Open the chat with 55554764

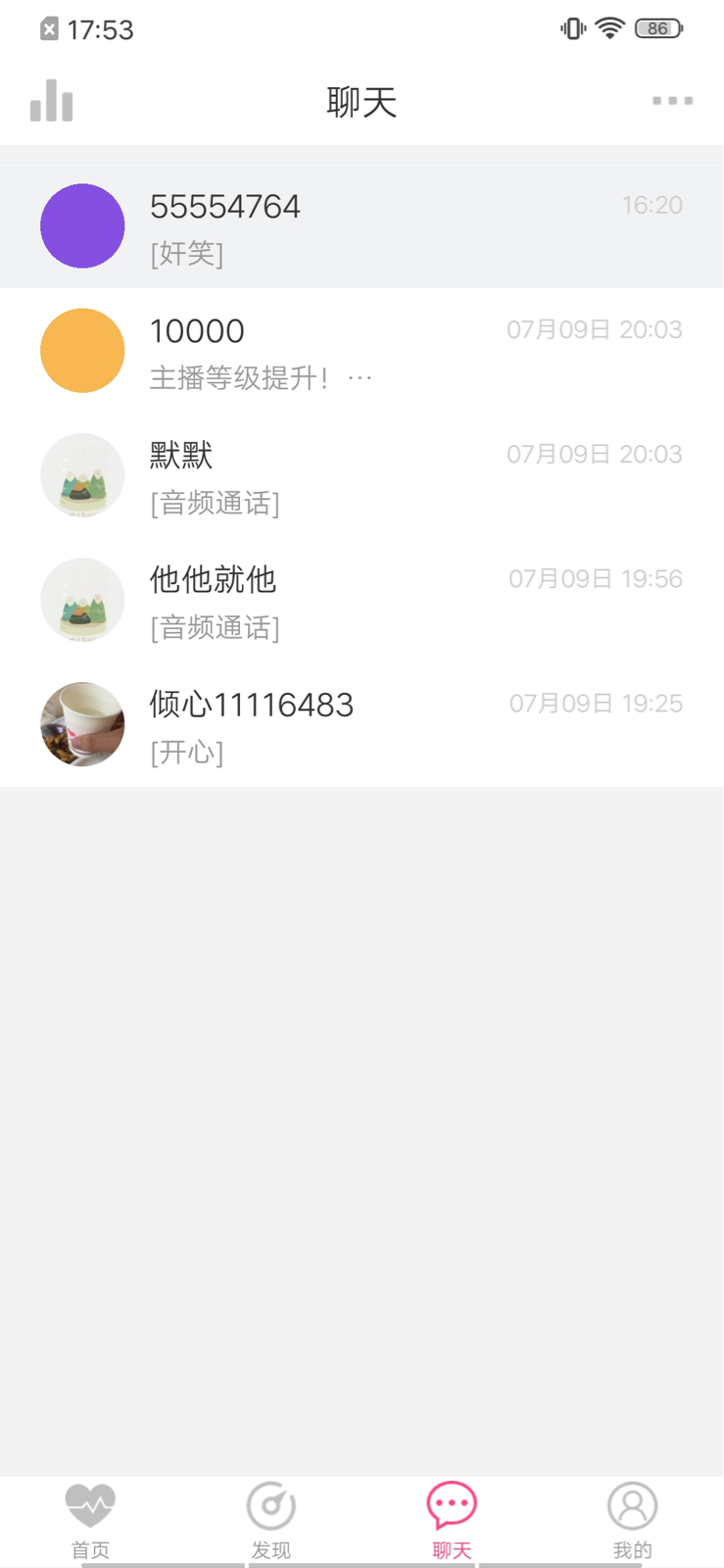point(362,226)
